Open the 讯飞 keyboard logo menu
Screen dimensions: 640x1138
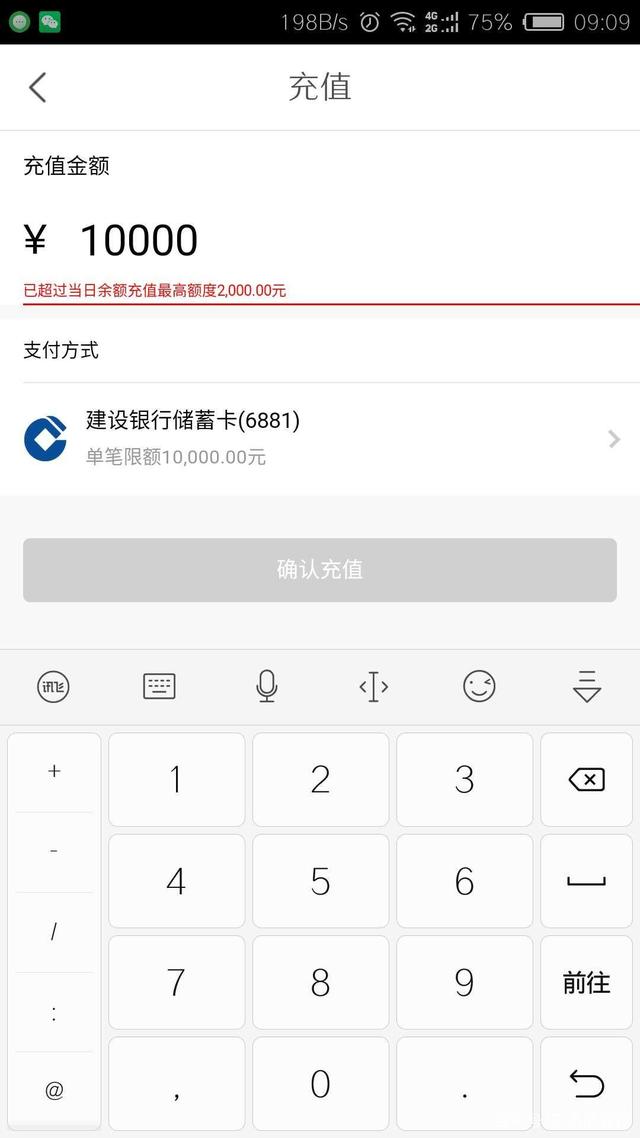coord(53,687)
